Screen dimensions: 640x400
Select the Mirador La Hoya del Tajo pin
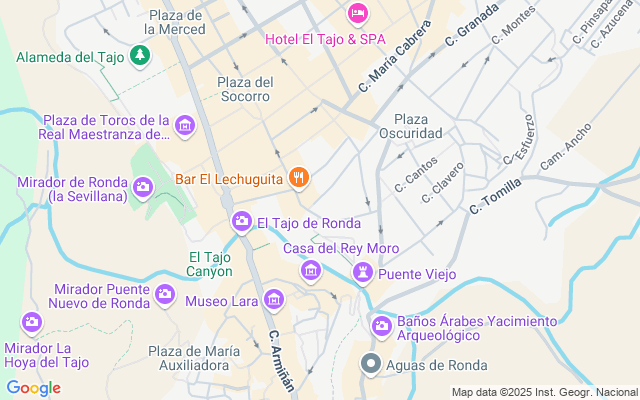(31, 322)
